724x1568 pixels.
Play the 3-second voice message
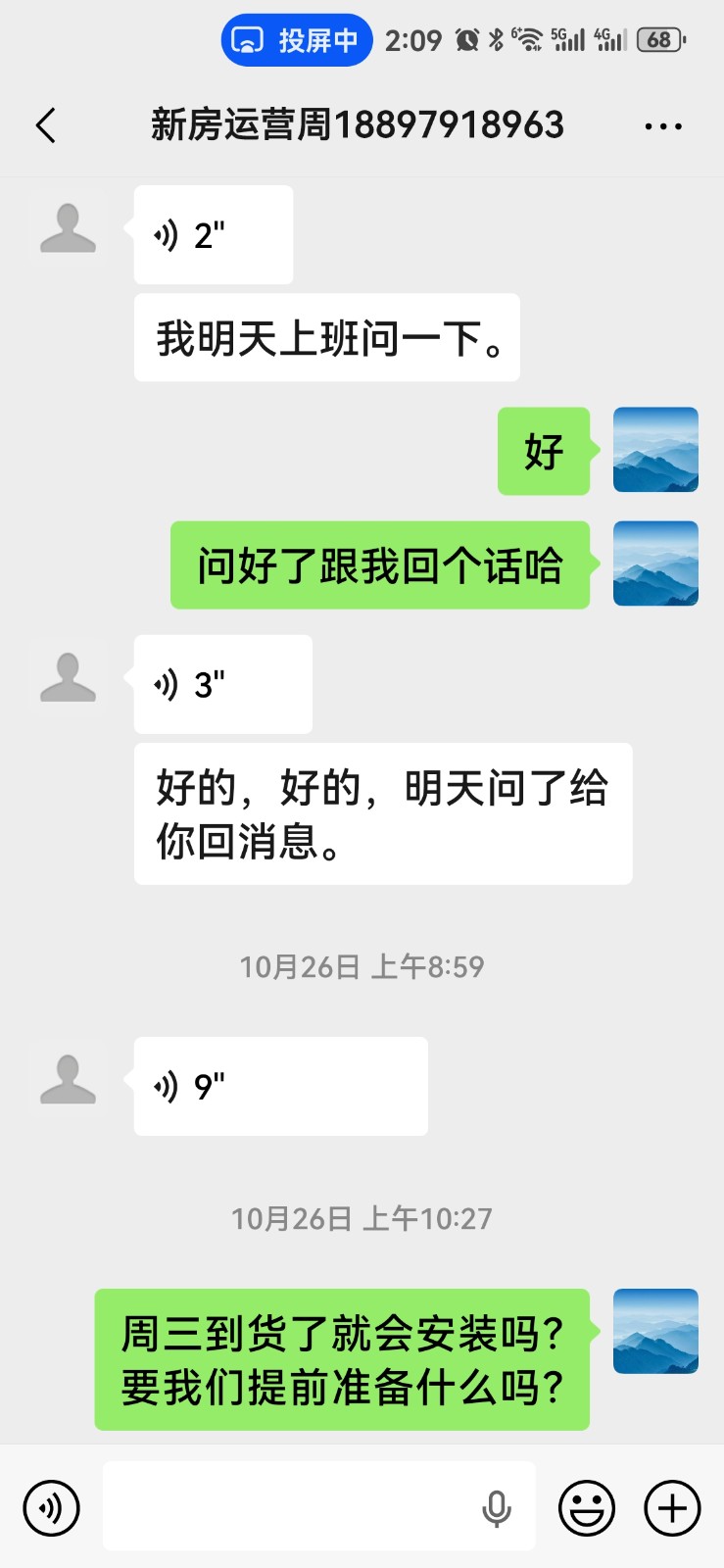[222, 684]
